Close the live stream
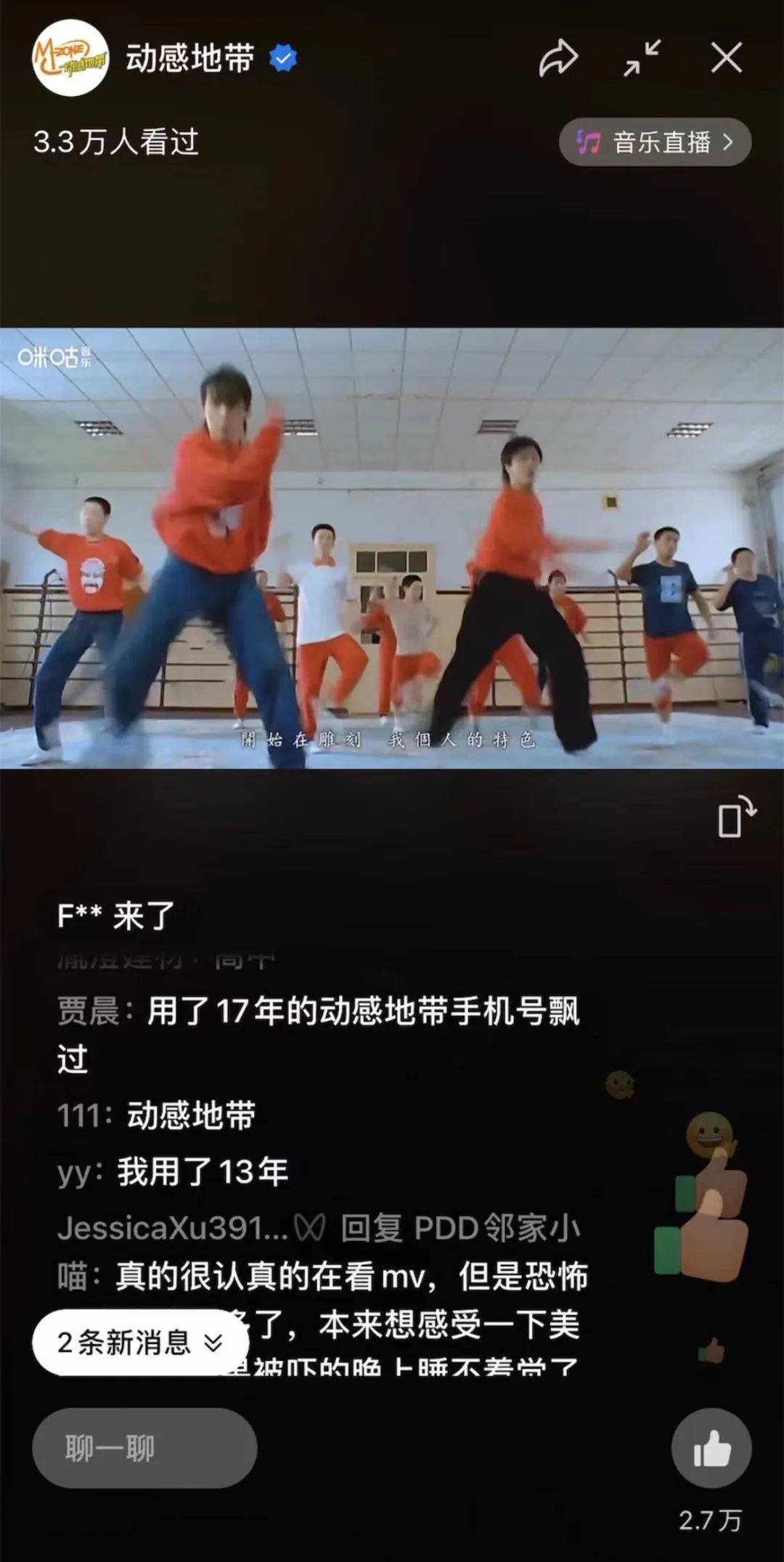 click(x=726, y=58)
